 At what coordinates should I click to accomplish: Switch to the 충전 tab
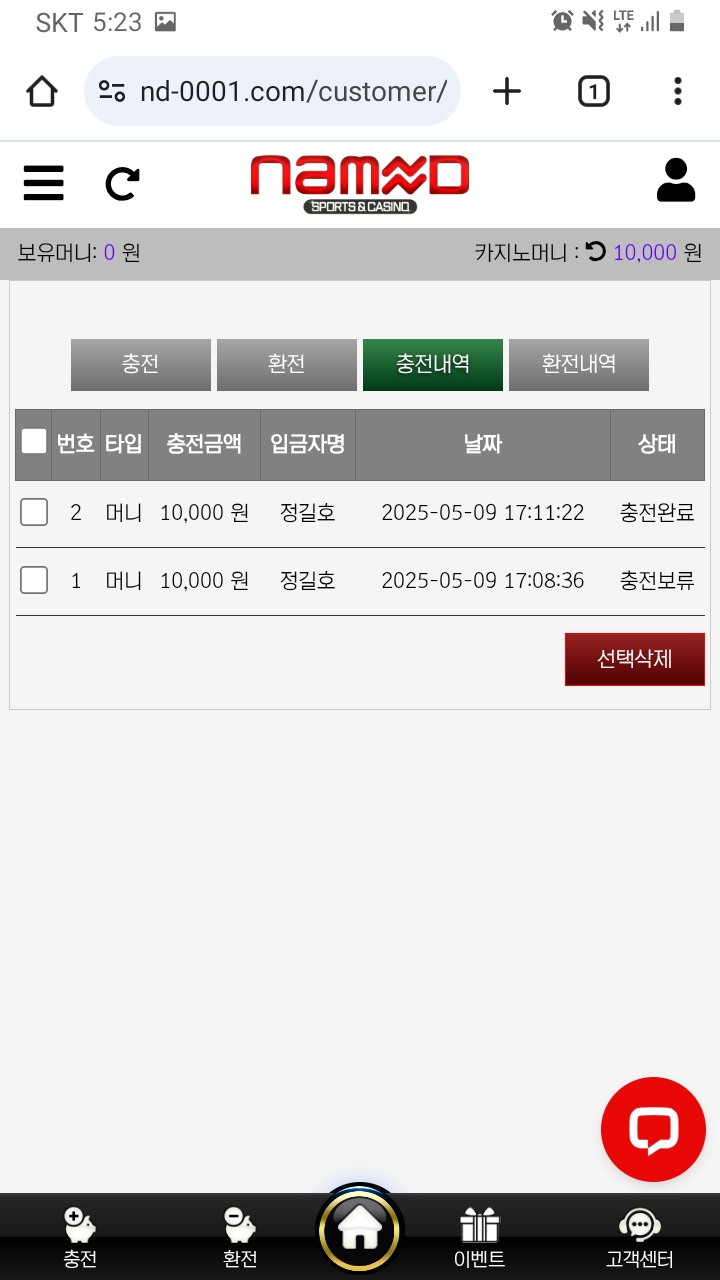coord(141,364)
